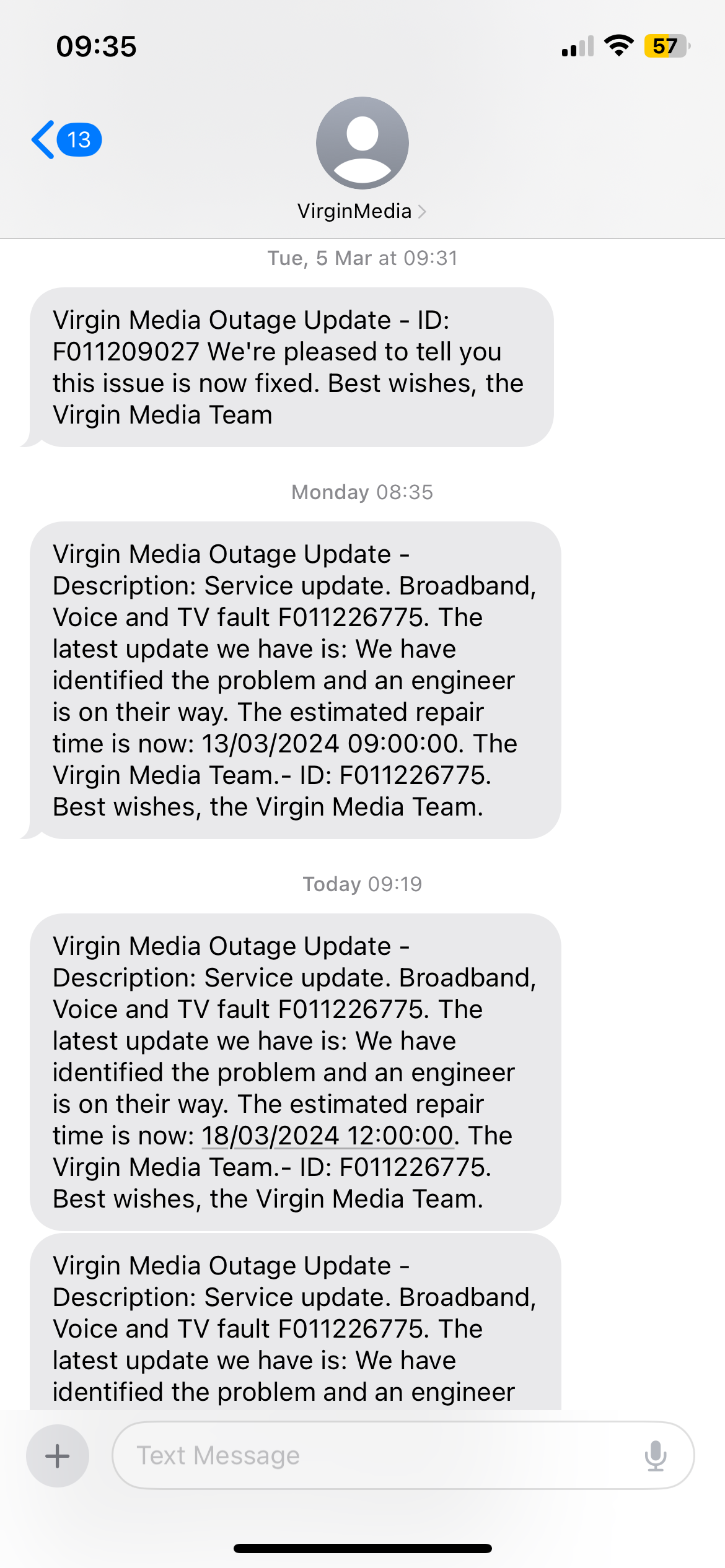The height and width of the screenshot is (1568, 725).
Task: Start dictation with the microphone icon
Action: (x=655, y=1455)
